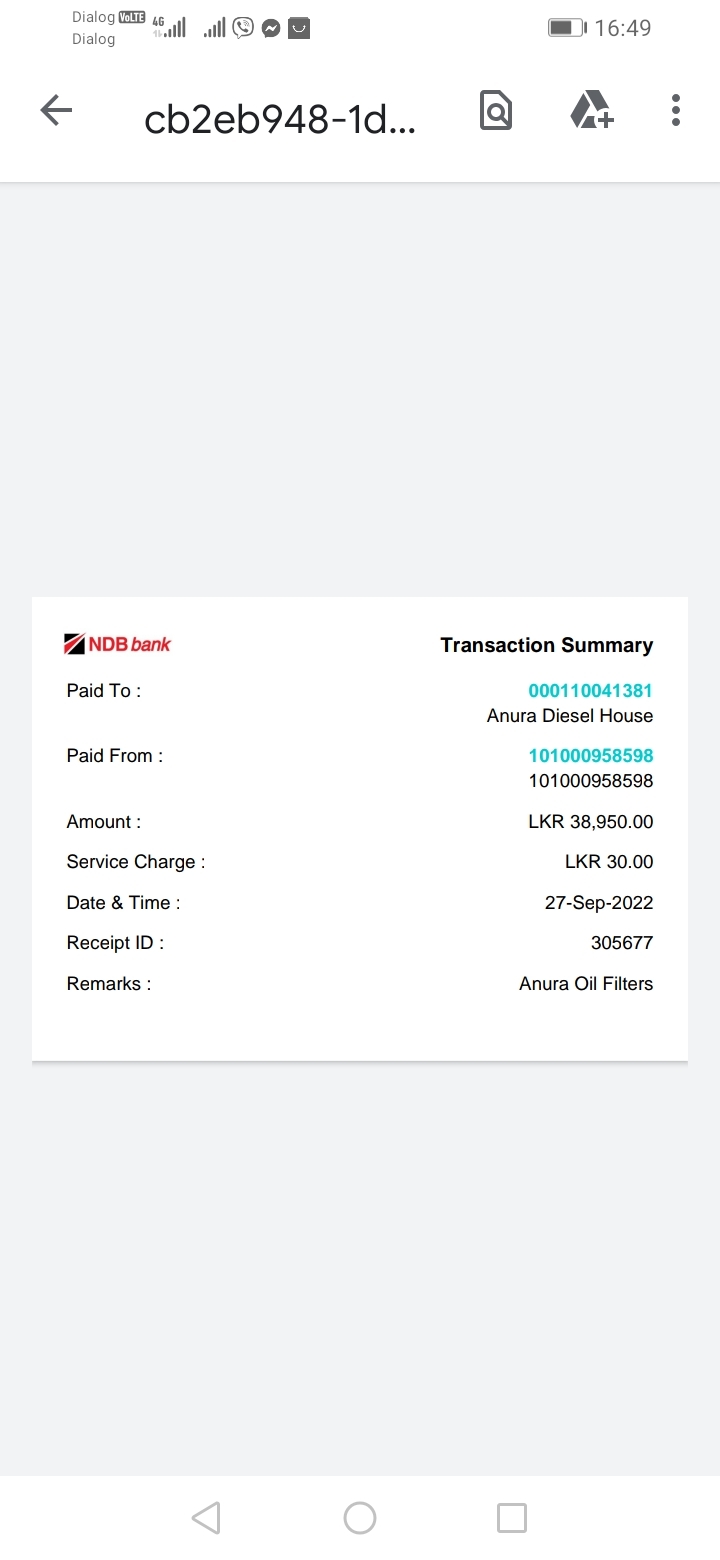Search within the document
This screenshot has height=1560, width=720.
[x=496, y=110]
